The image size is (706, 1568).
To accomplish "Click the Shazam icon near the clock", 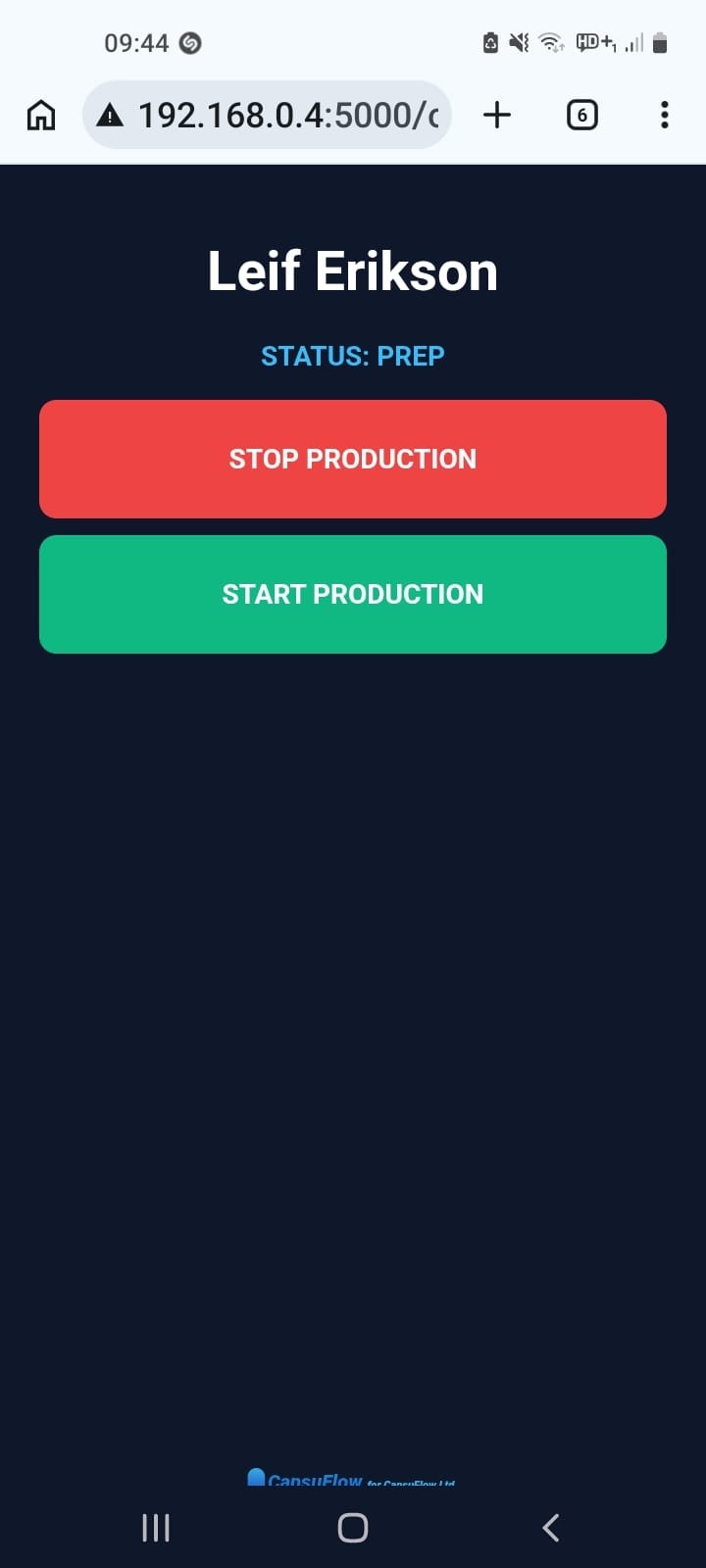I will pos(189,43).
